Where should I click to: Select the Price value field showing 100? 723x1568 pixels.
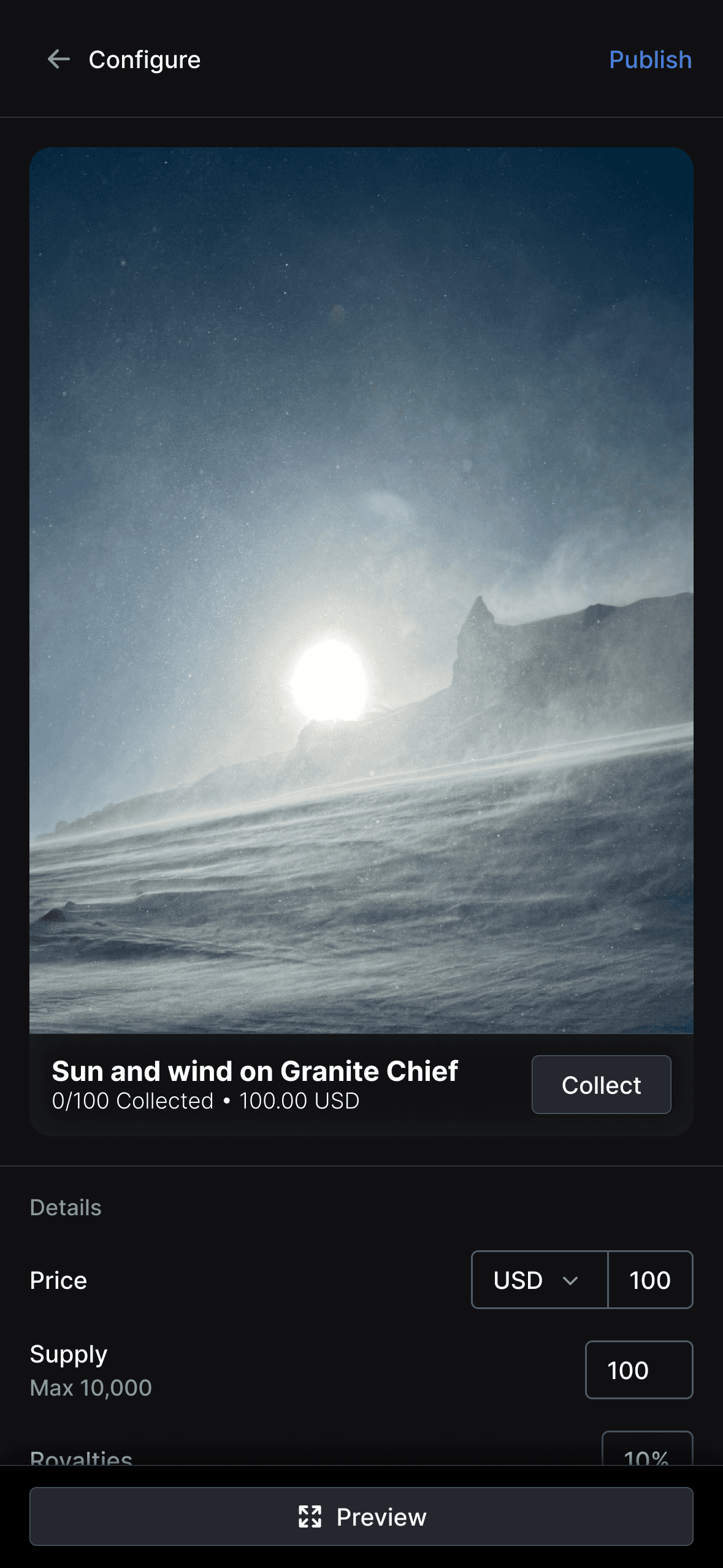[650, 1280]
